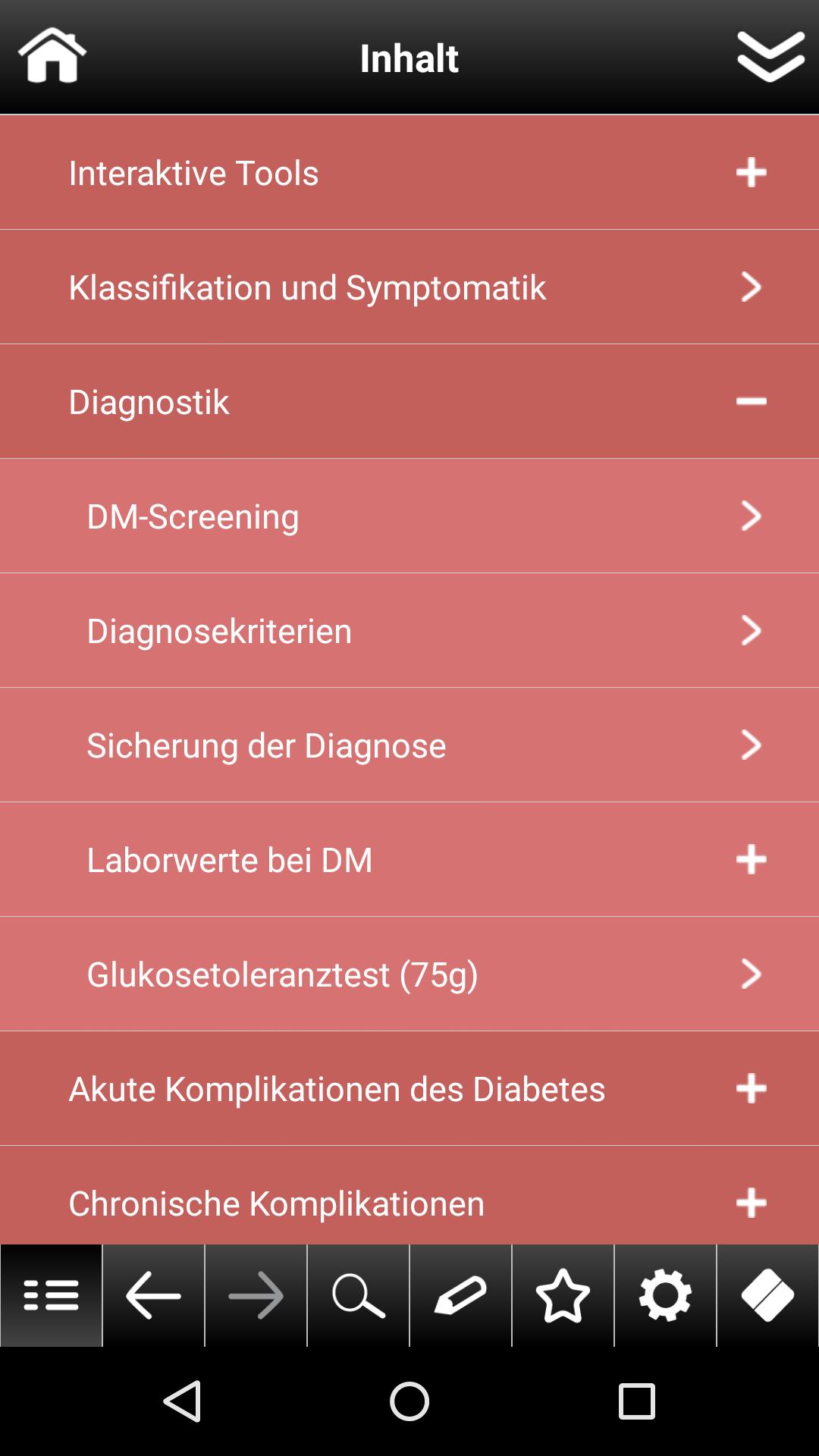Open Glukosetoleranztest (75g)
819x1456 pixels.
[x=409, y=974]
